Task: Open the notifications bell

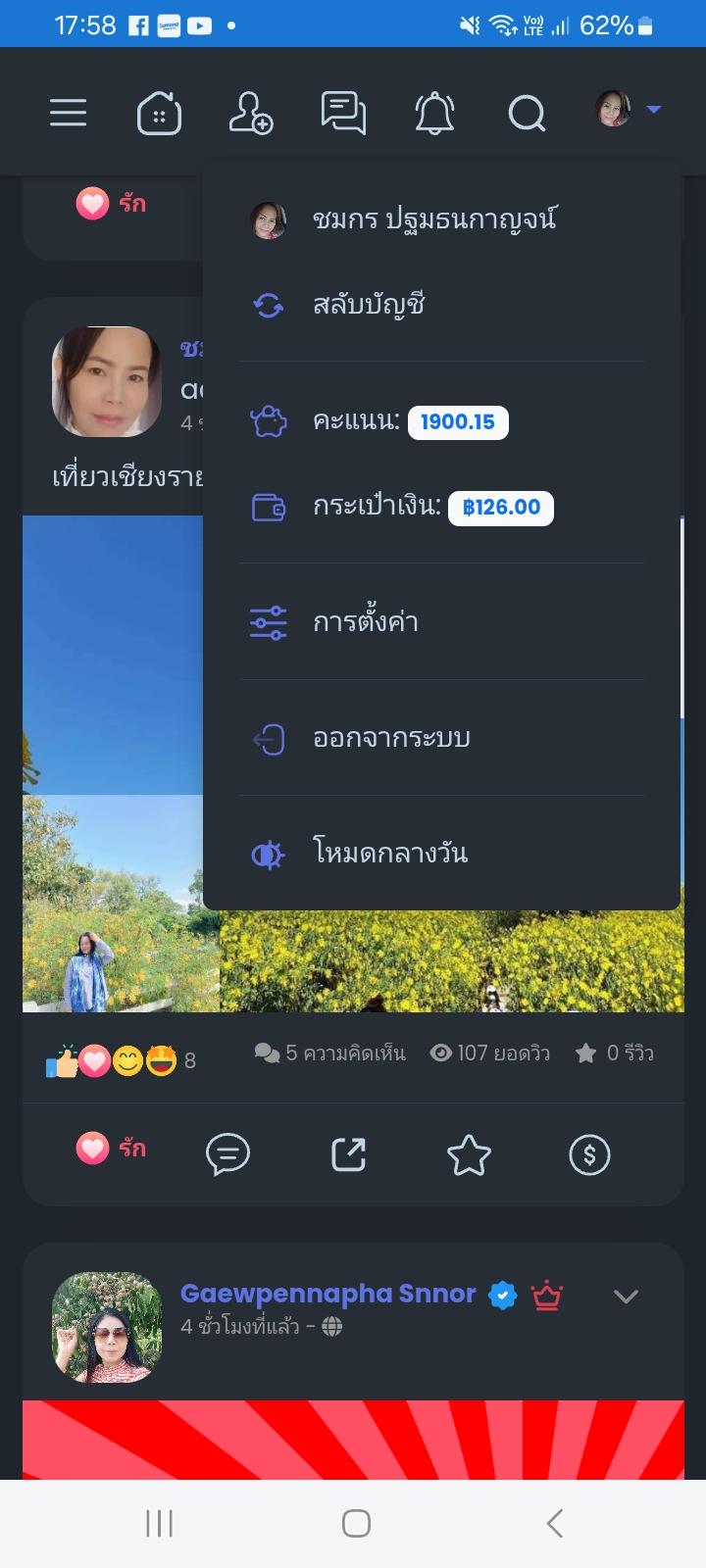Action: click(x=434, y=113)
